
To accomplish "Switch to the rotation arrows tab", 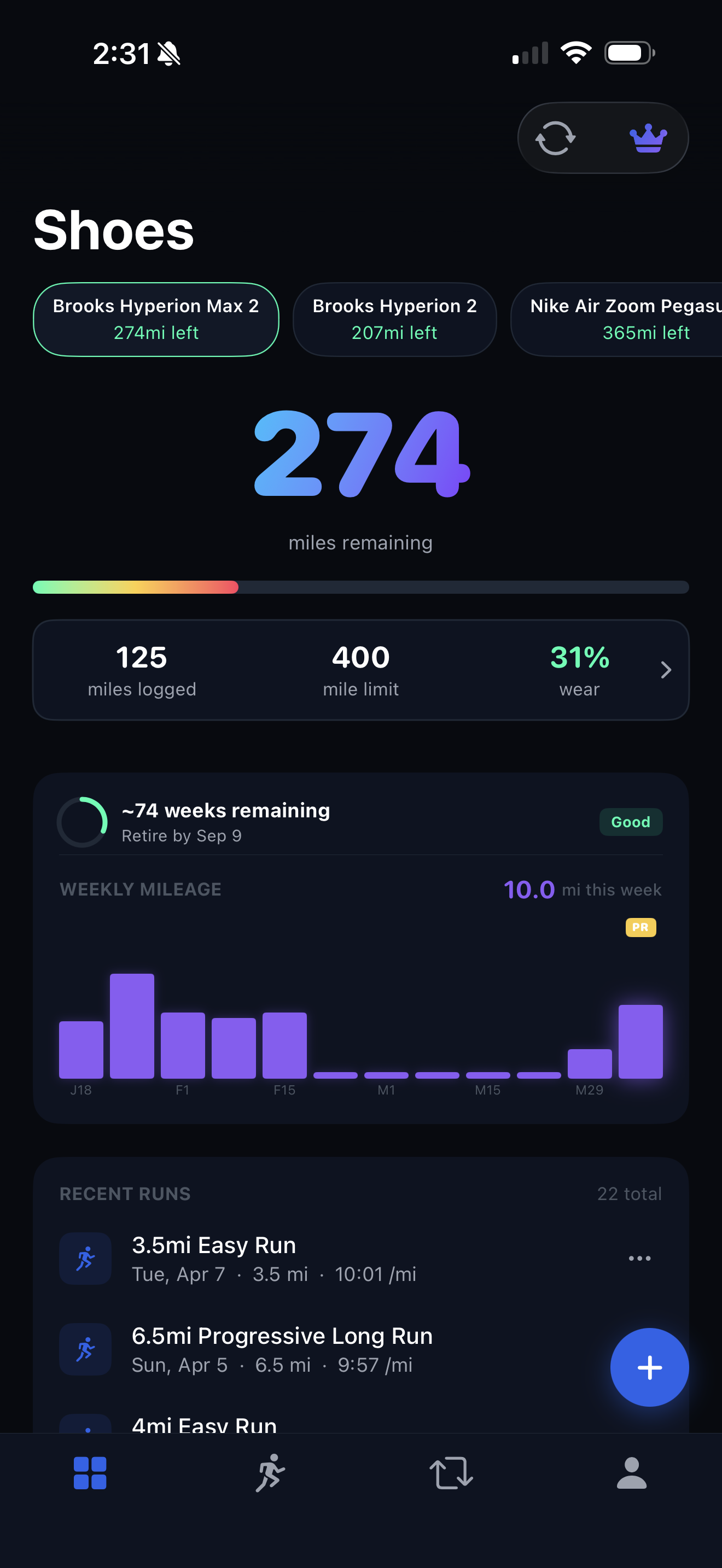I will click(x=451, y=1473).
